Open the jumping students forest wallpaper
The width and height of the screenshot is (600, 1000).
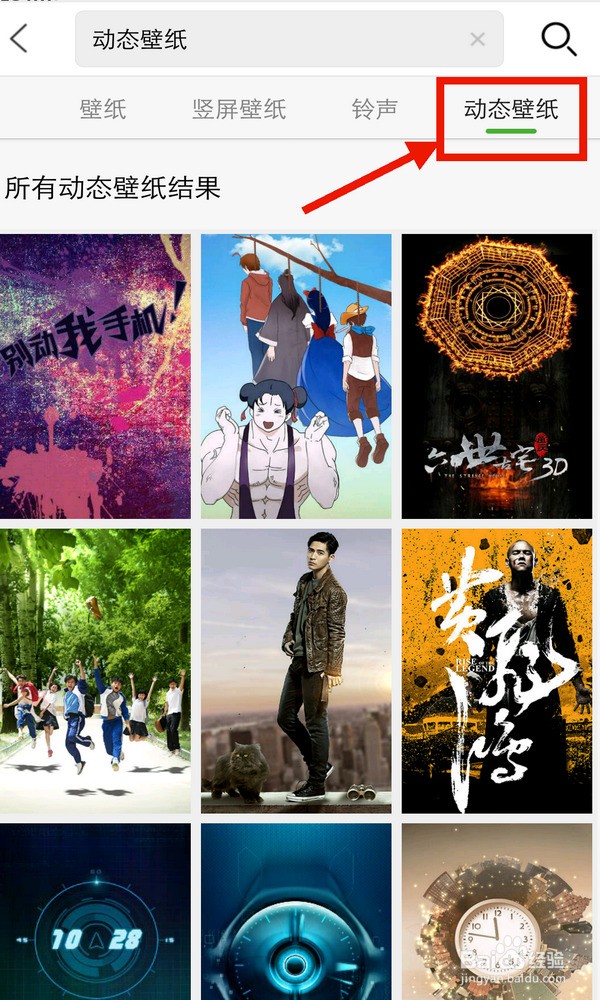pos(95,671)
